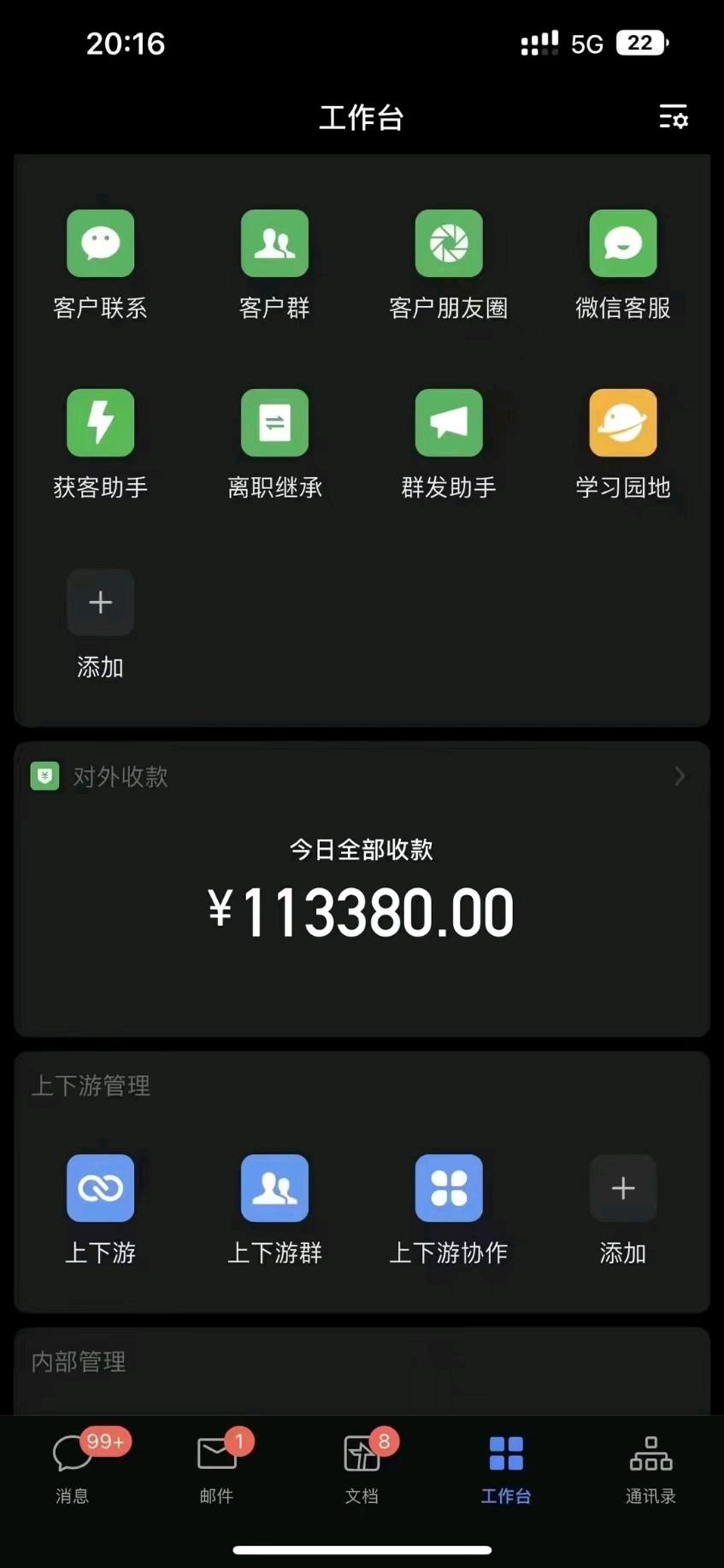Image resolution: width=724 pixels, height=1568 pixels.
Task: Open workbench settings icon in header
Action: pos(673,117)
